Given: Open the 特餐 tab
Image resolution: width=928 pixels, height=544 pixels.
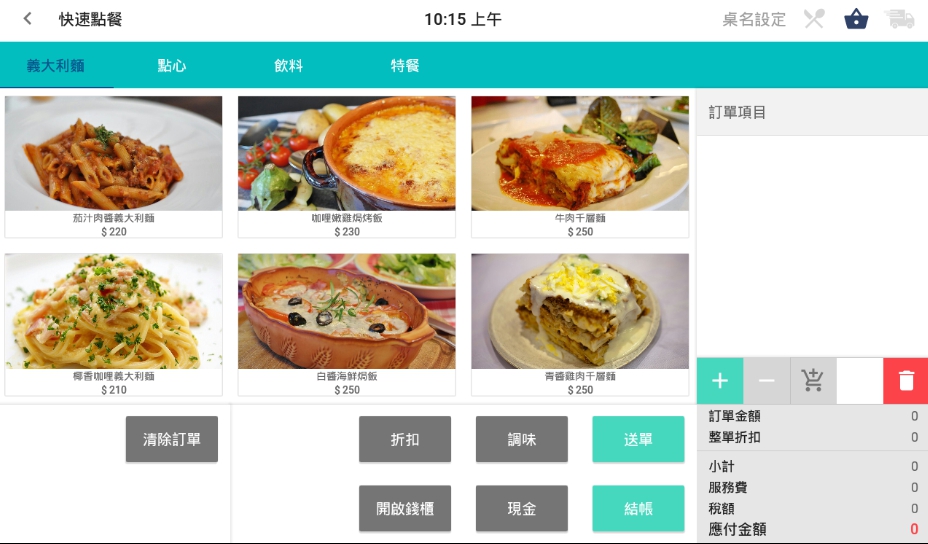Looking at the screenshot, I should [x=405, y=66].
